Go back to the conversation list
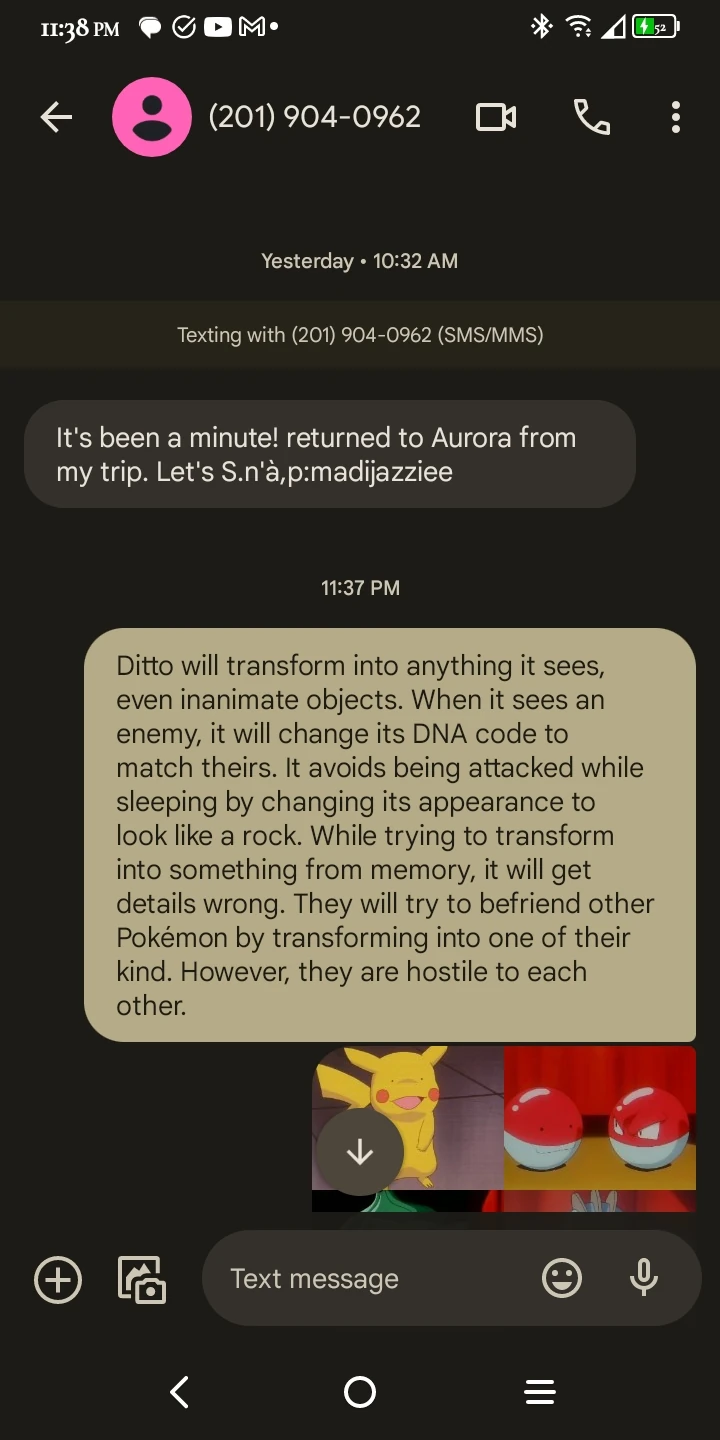 pyautogui.click(x=57, y=117)
